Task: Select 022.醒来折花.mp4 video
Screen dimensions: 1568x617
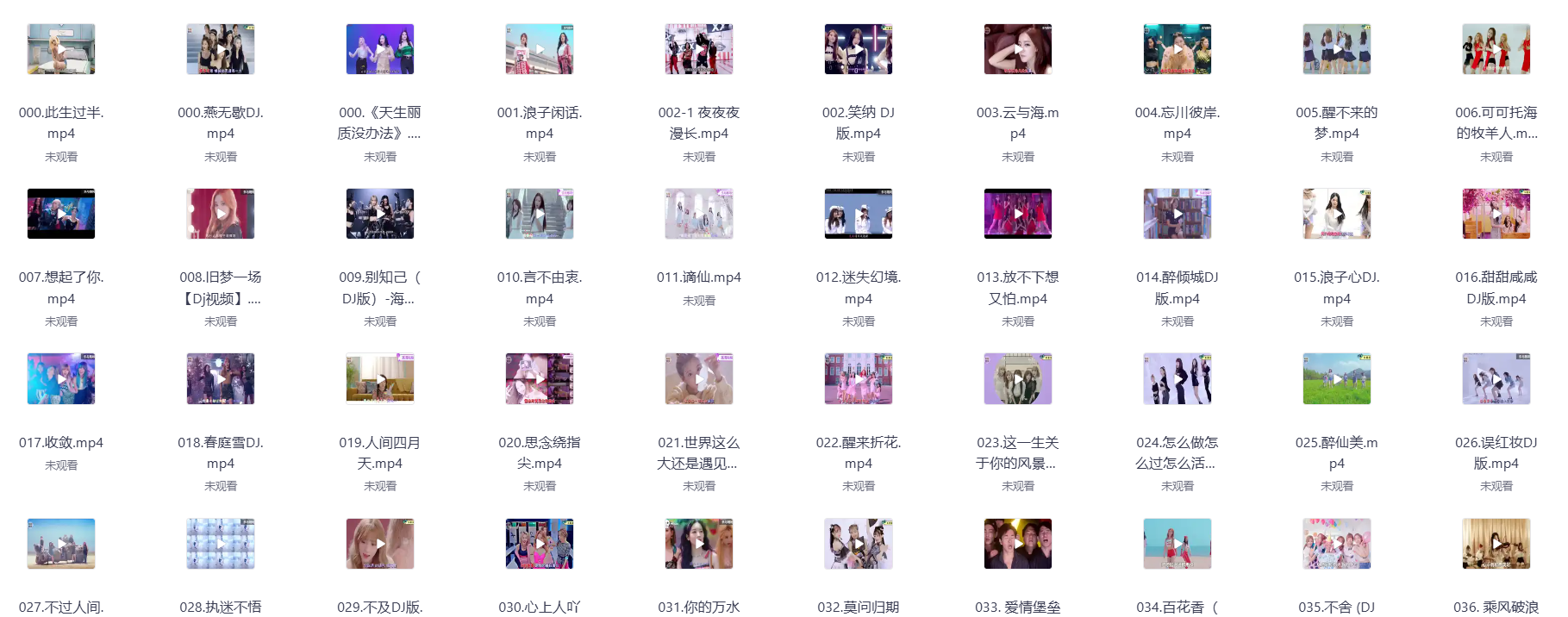Action: click(x=859, y=378)
